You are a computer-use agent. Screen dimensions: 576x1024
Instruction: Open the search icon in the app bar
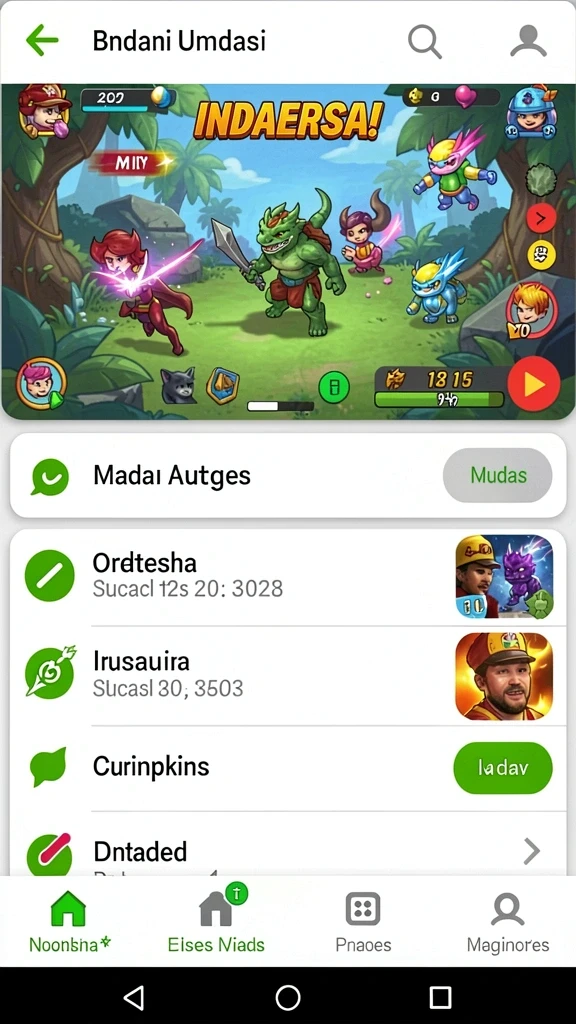[x=424, y=41]
